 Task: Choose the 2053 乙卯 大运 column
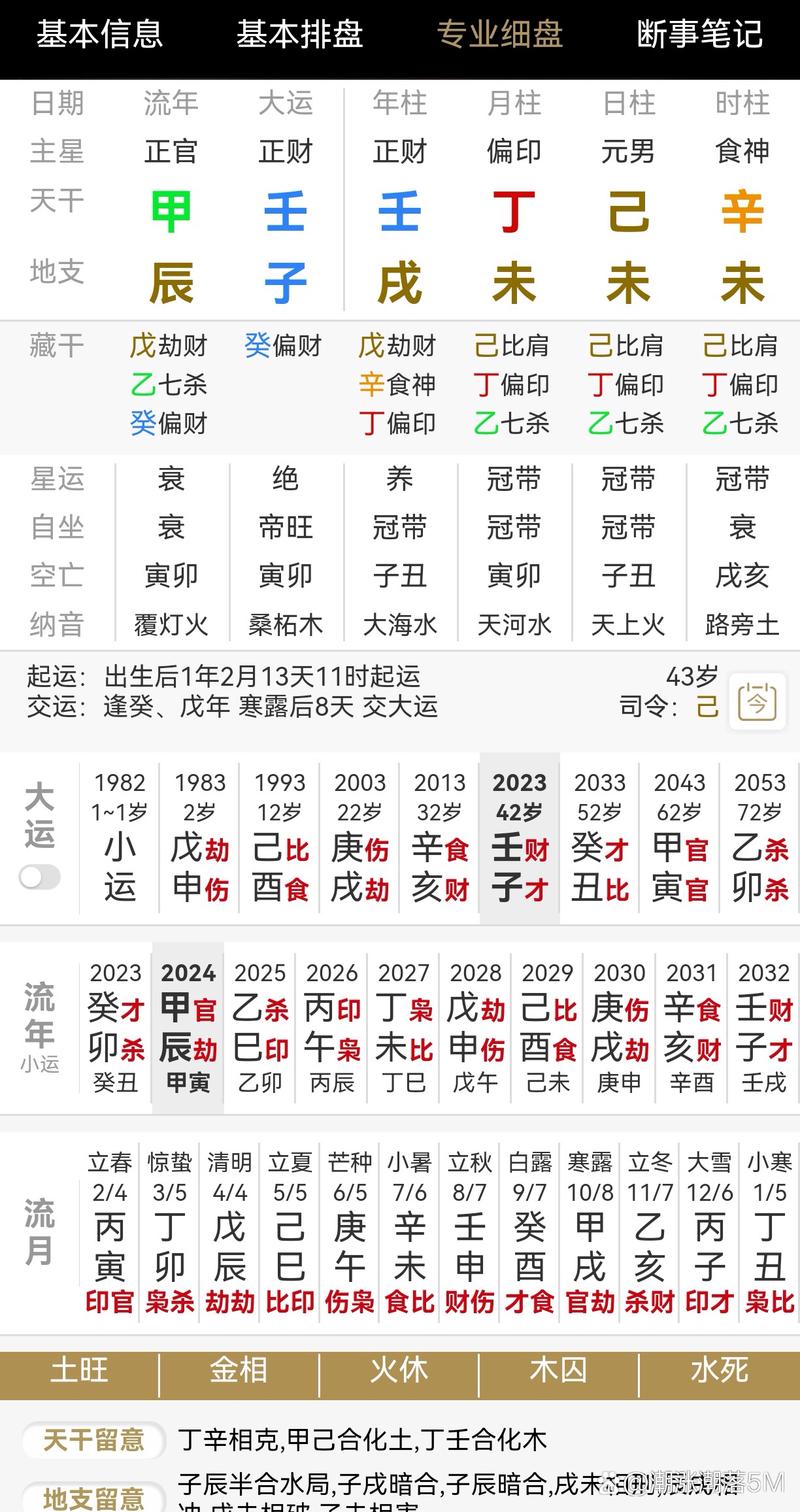759,838
